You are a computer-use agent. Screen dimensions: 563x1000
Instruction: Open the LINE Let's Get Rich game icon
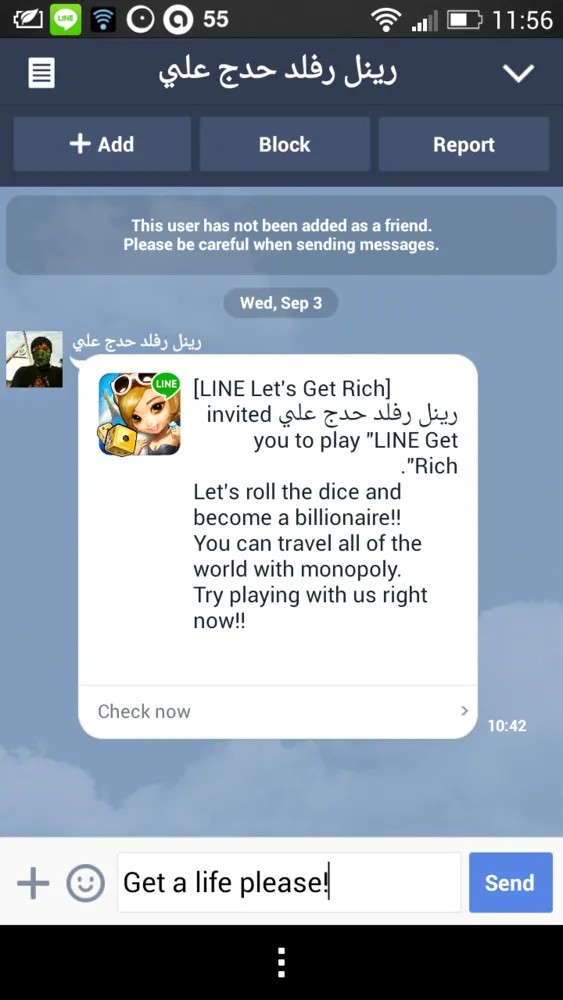(139, 414)
